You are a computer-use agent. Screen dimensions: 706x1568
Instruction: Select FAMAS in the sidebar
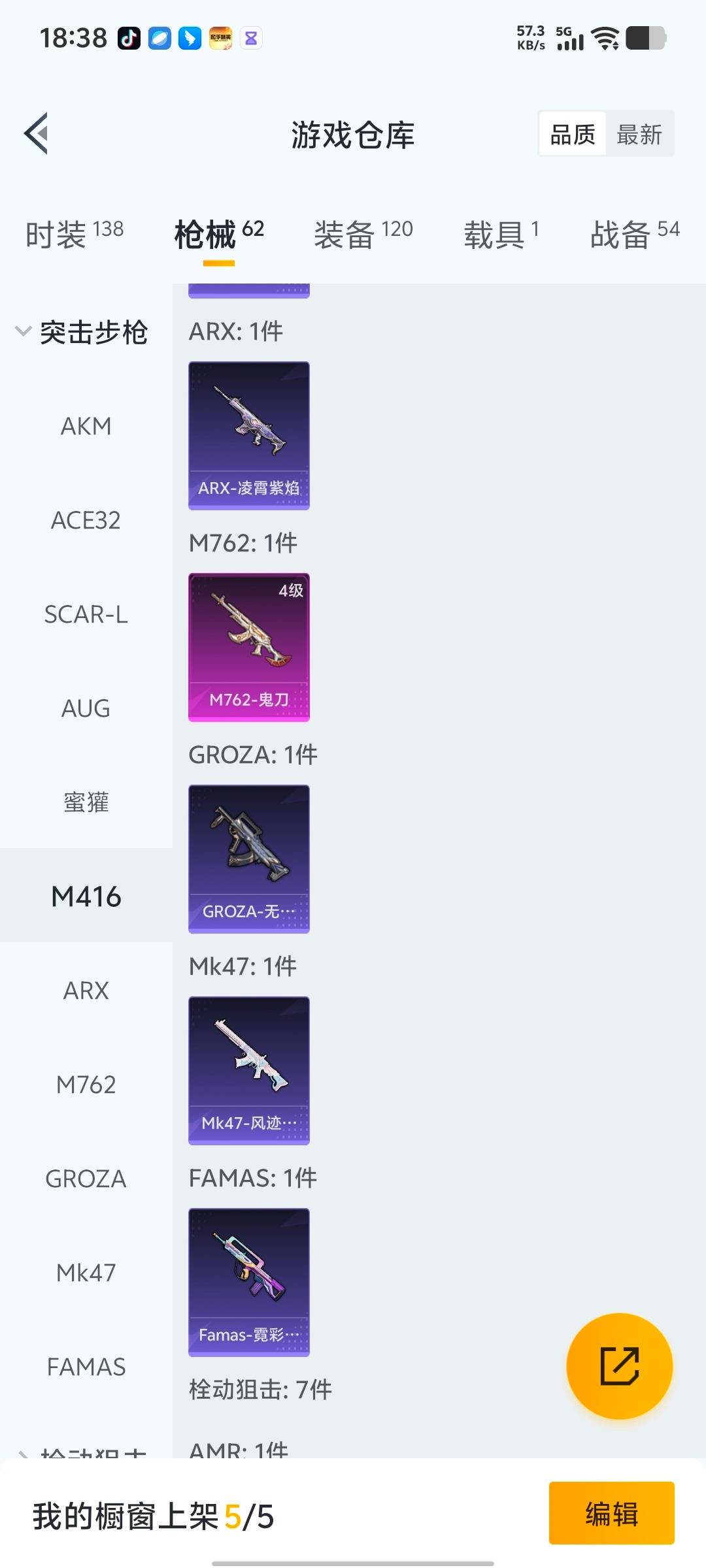(x=87, y=1365)
